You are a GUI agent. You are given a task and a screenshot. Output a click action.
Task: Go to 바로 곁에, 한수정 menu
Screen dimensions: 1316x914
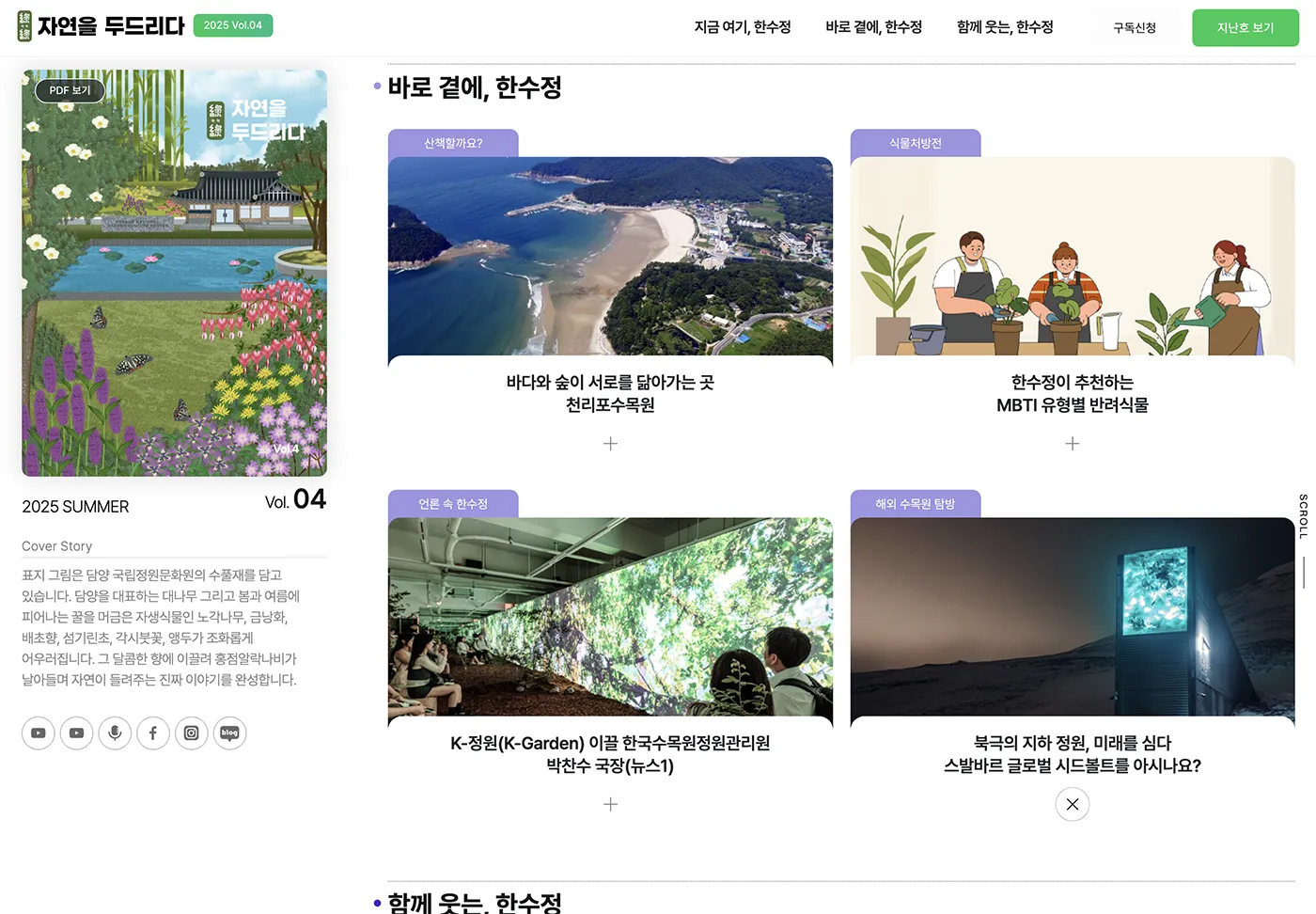[x=873, y=27]
